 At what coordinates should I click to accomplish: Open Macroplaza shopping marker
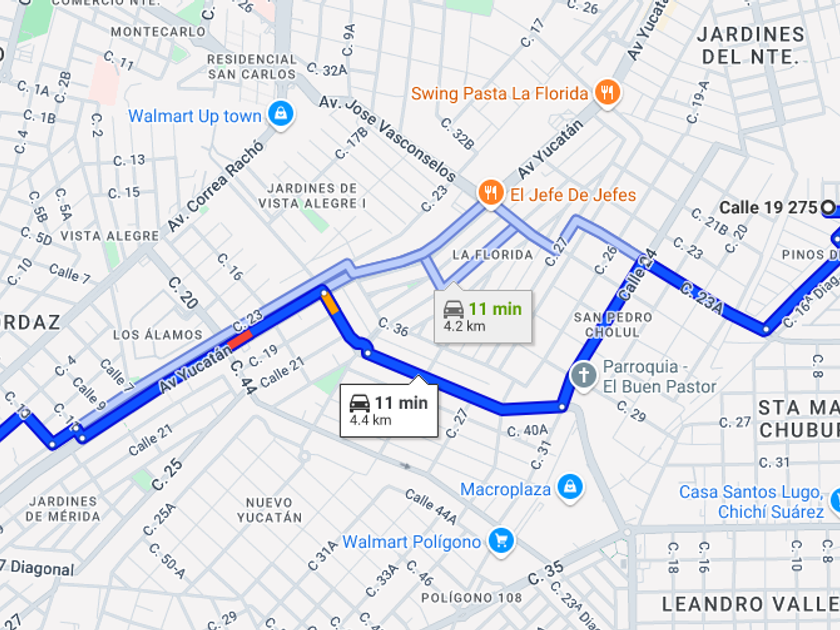(x=570, y=488)
